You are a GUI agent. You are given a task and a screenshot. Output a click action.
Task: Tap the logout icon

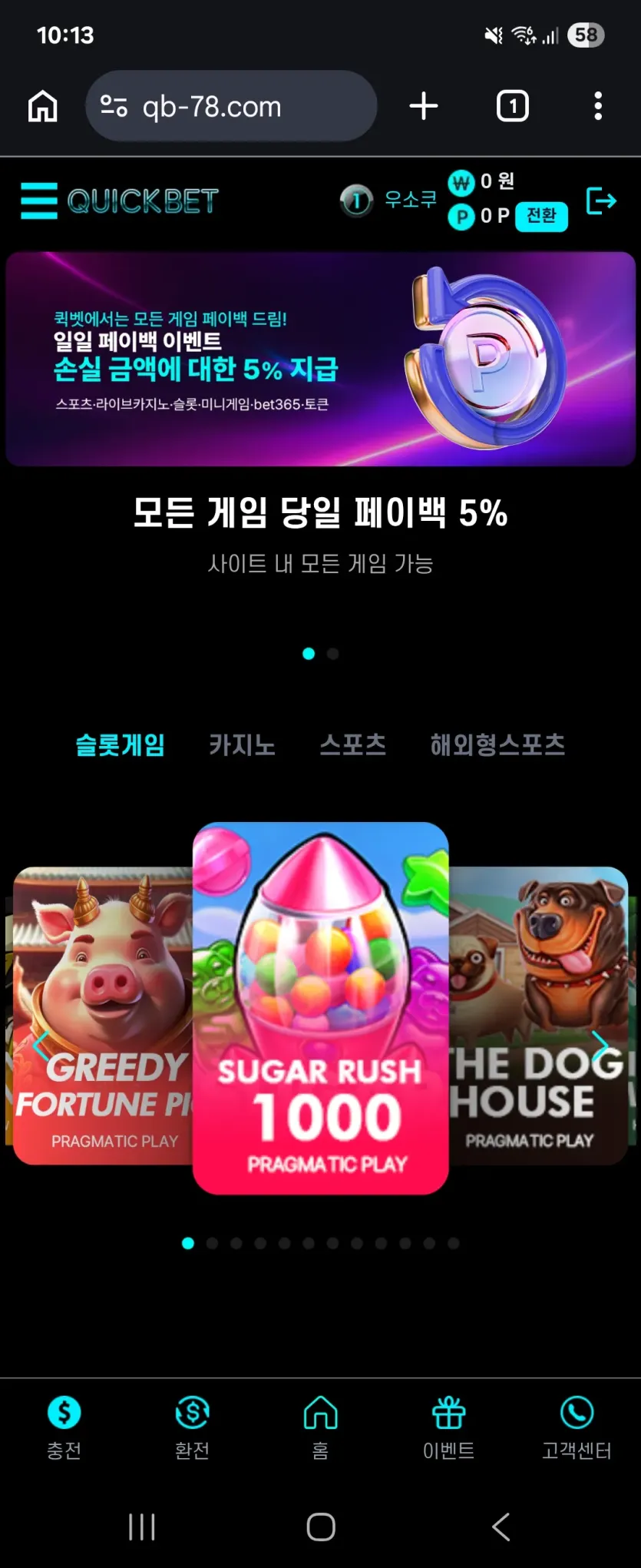coord(601,201)
